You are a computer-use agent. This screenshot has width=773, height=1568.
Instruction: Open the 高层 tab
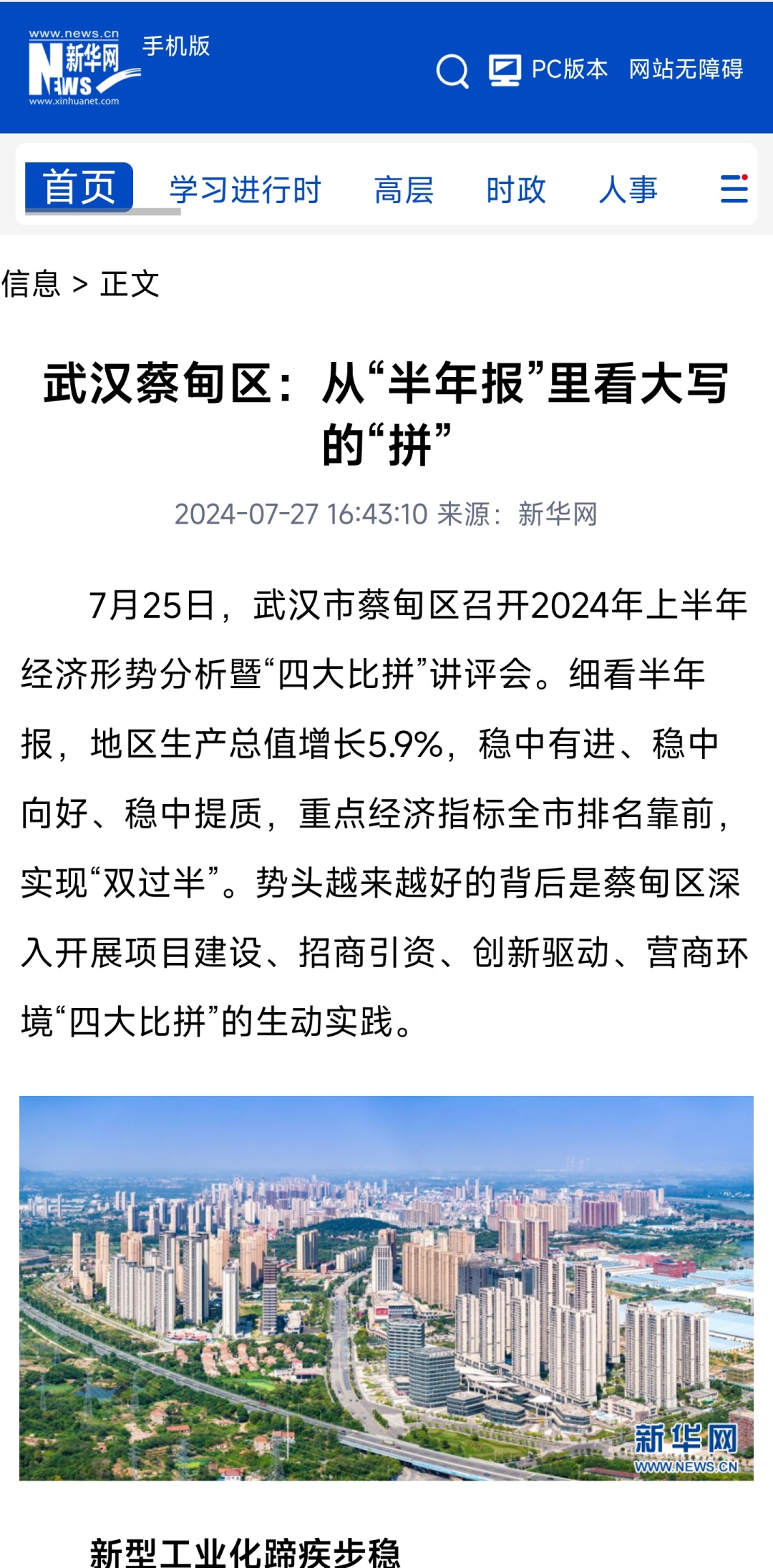[404, 190]
